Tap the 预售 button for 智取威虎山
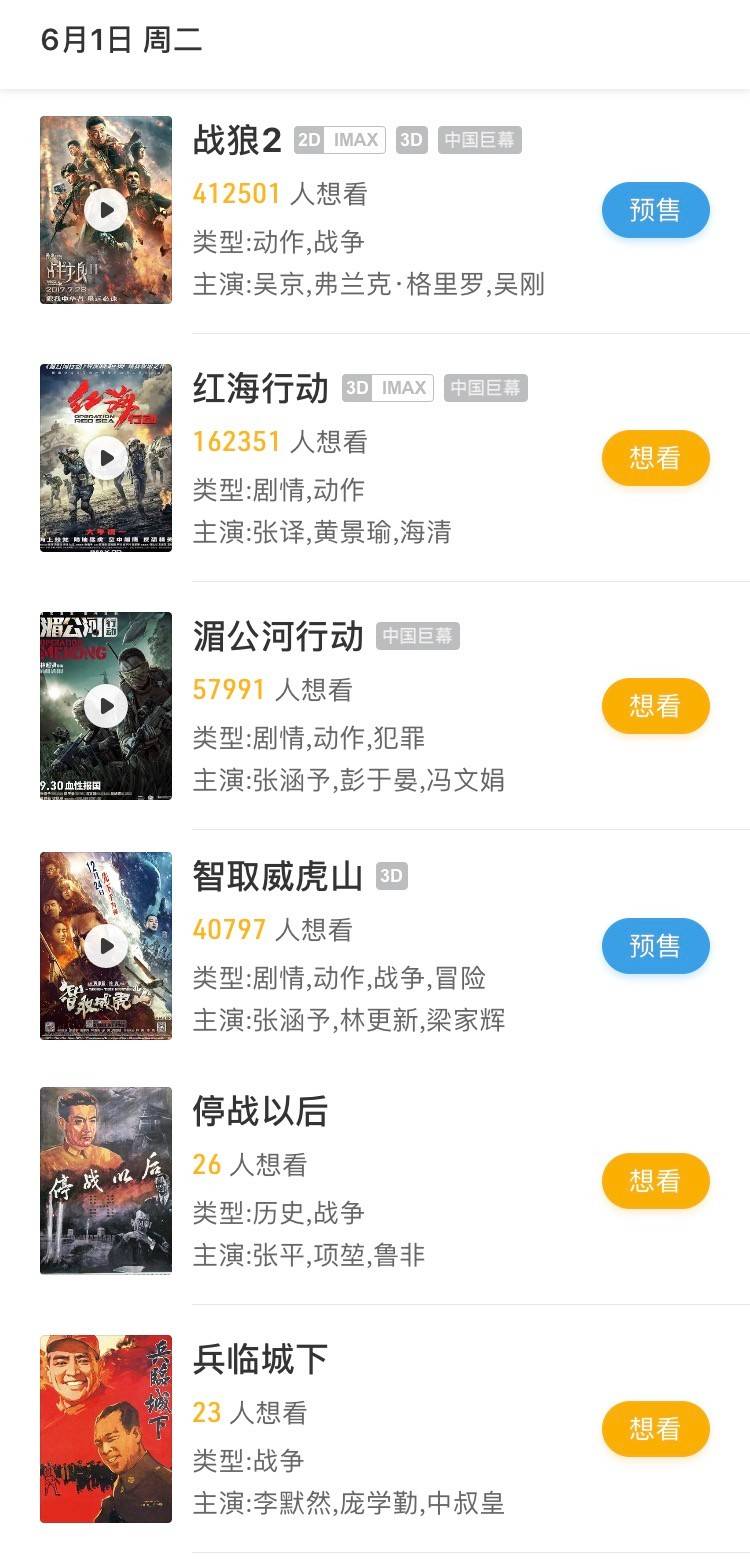Image resolution: width=750 pixels, height=1565 pixels. 655,943
